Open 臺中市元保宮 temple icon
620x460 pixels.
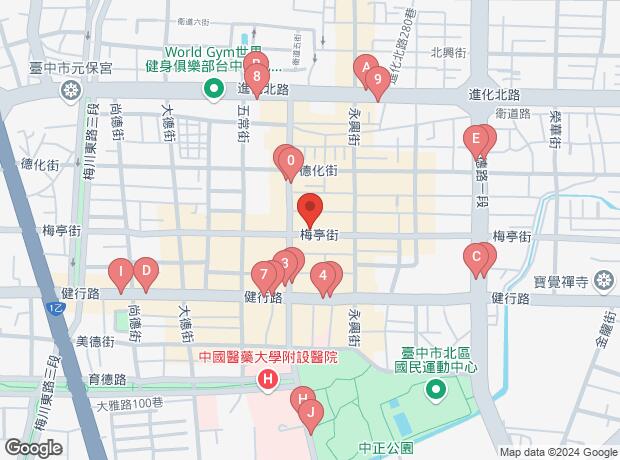point(72,92)
